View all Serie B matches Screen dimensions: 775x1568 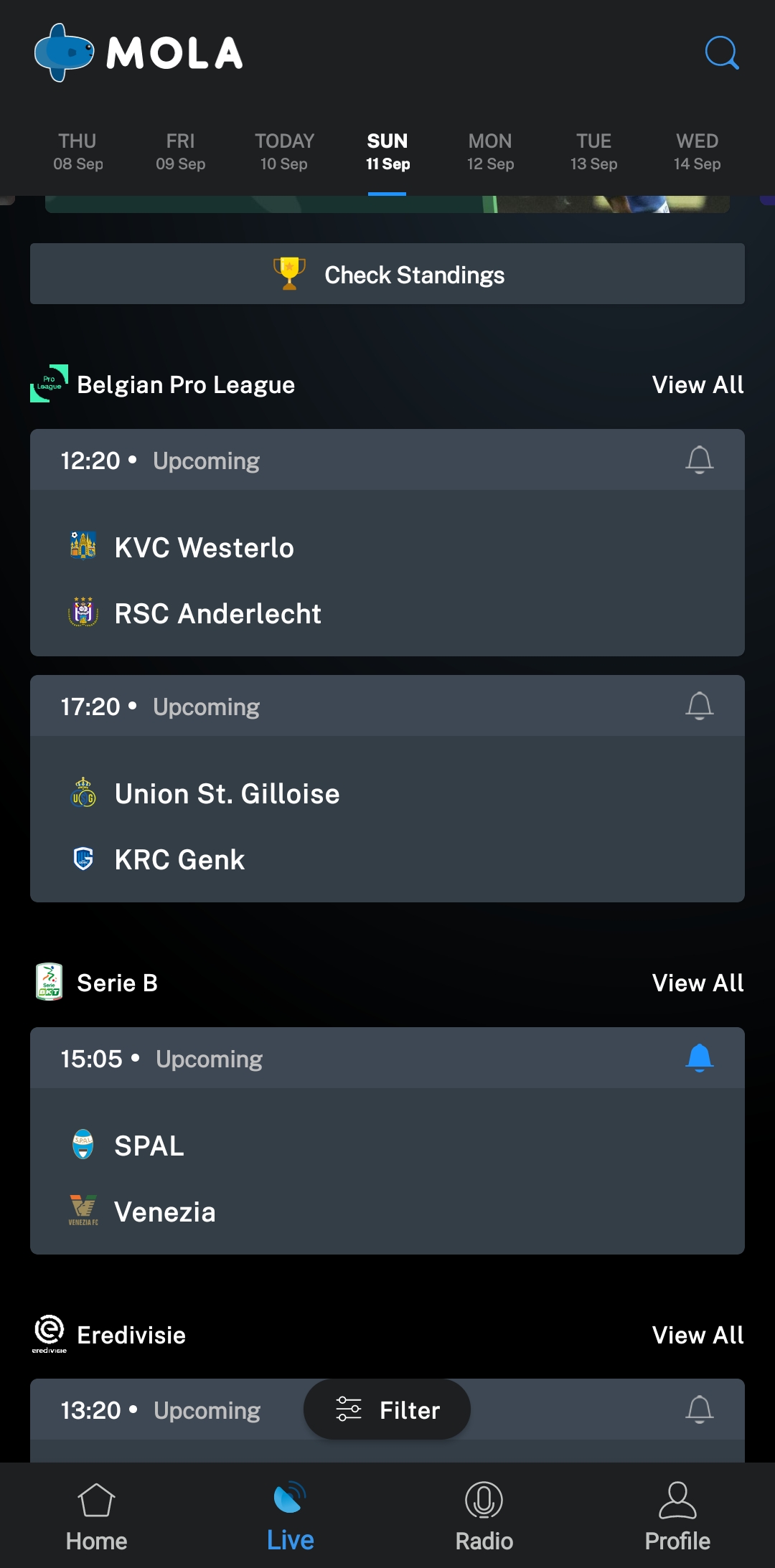(697, 983)
